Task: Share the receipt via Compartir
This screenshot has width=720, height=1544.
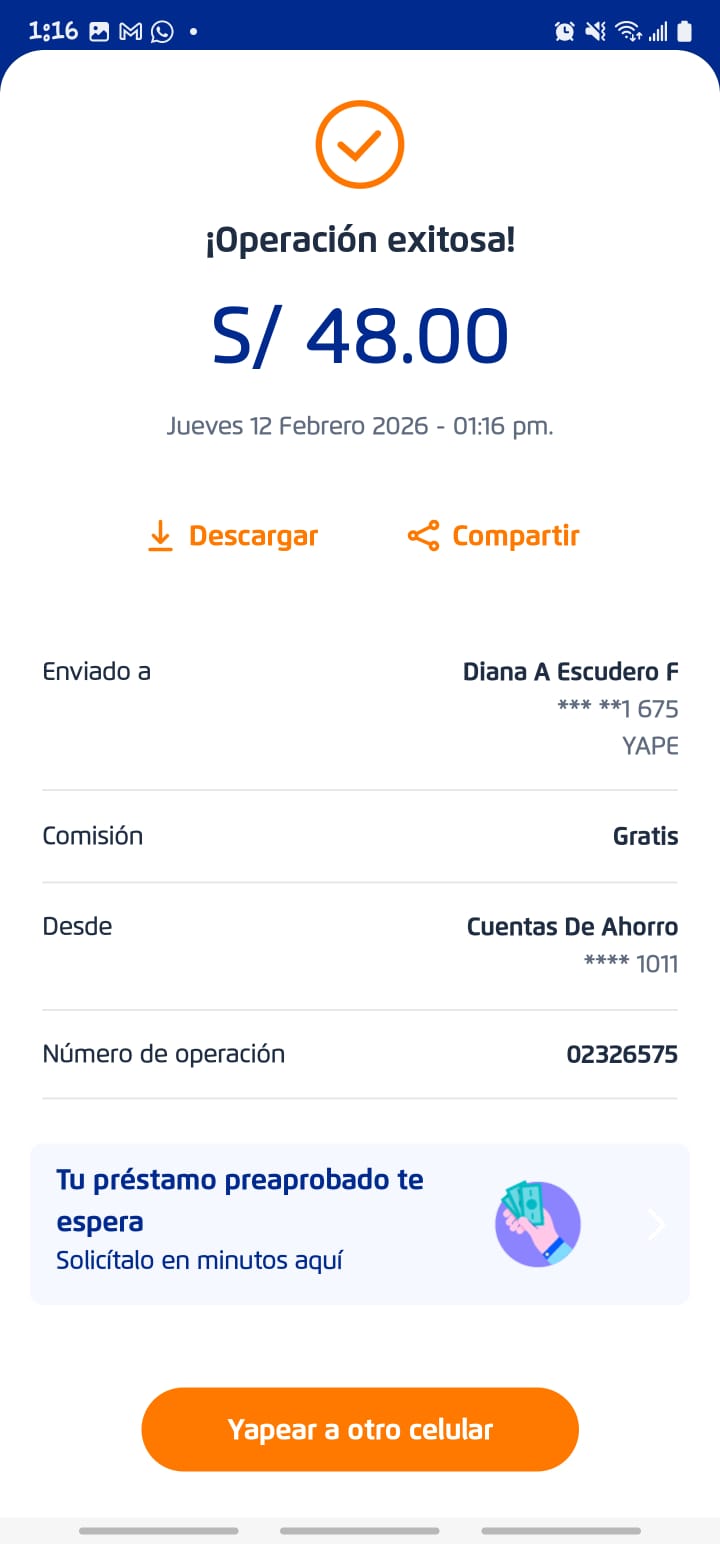Action: coord(494,536)
